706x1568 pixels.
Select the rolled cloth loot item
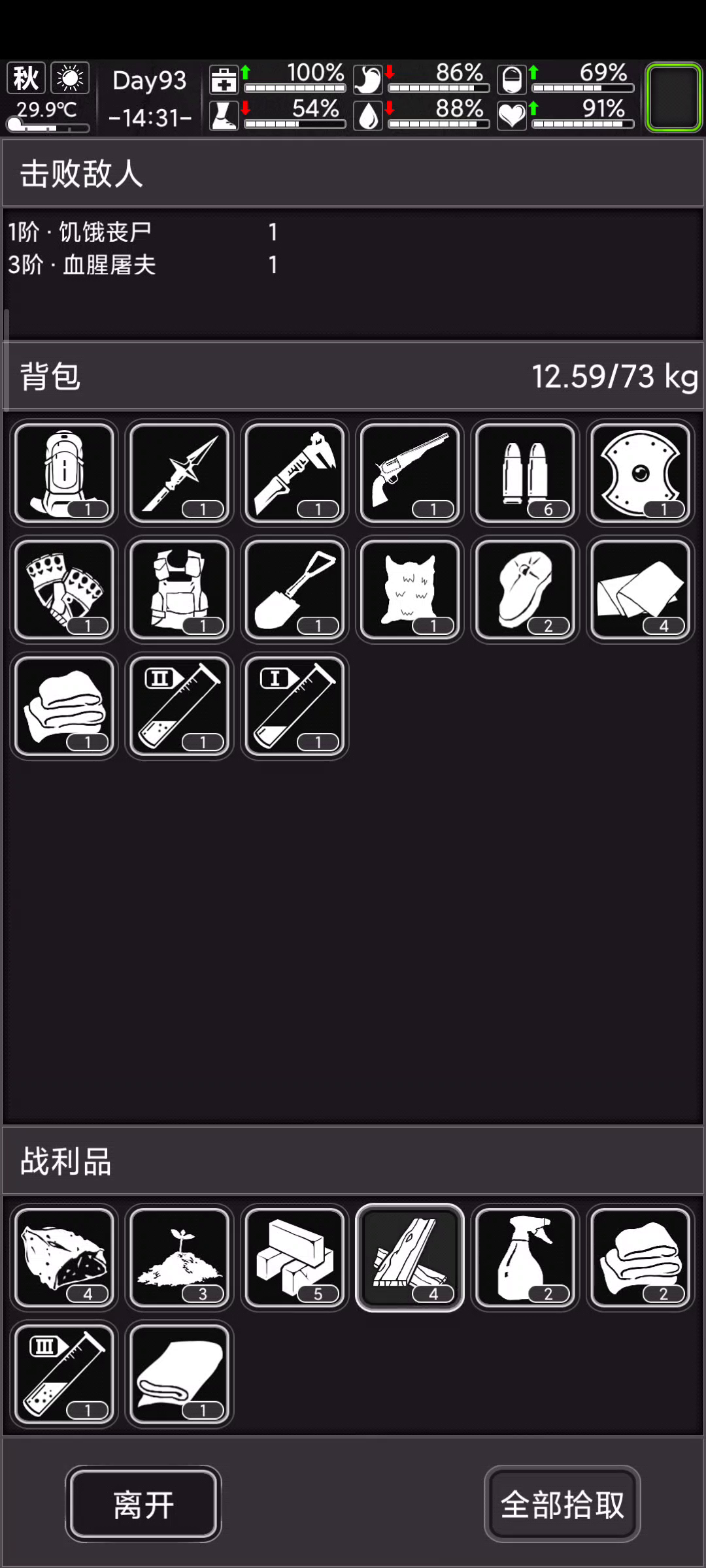point(179,1374)
